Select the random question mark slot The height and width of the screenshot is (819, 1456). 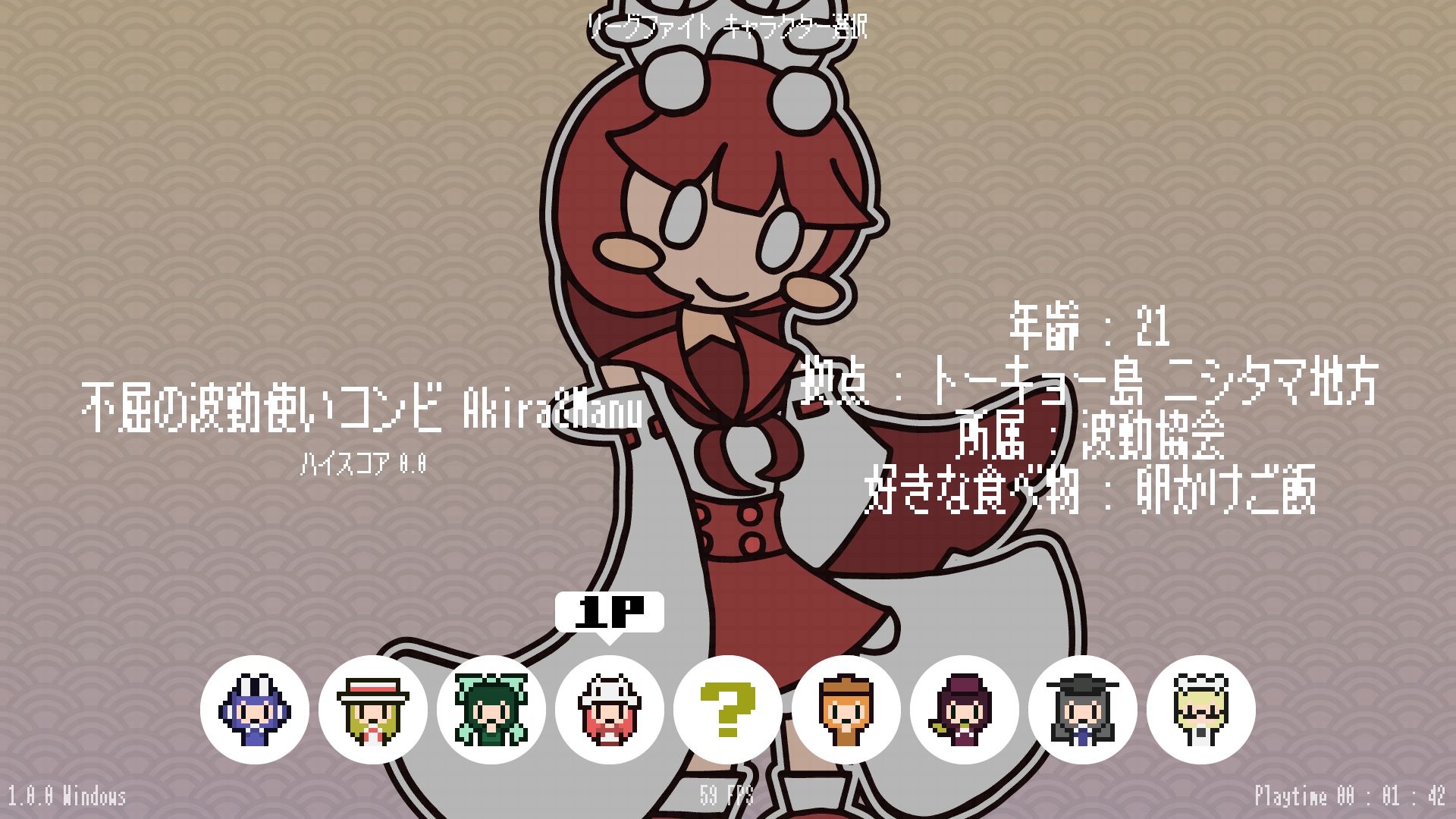[728, 710]
